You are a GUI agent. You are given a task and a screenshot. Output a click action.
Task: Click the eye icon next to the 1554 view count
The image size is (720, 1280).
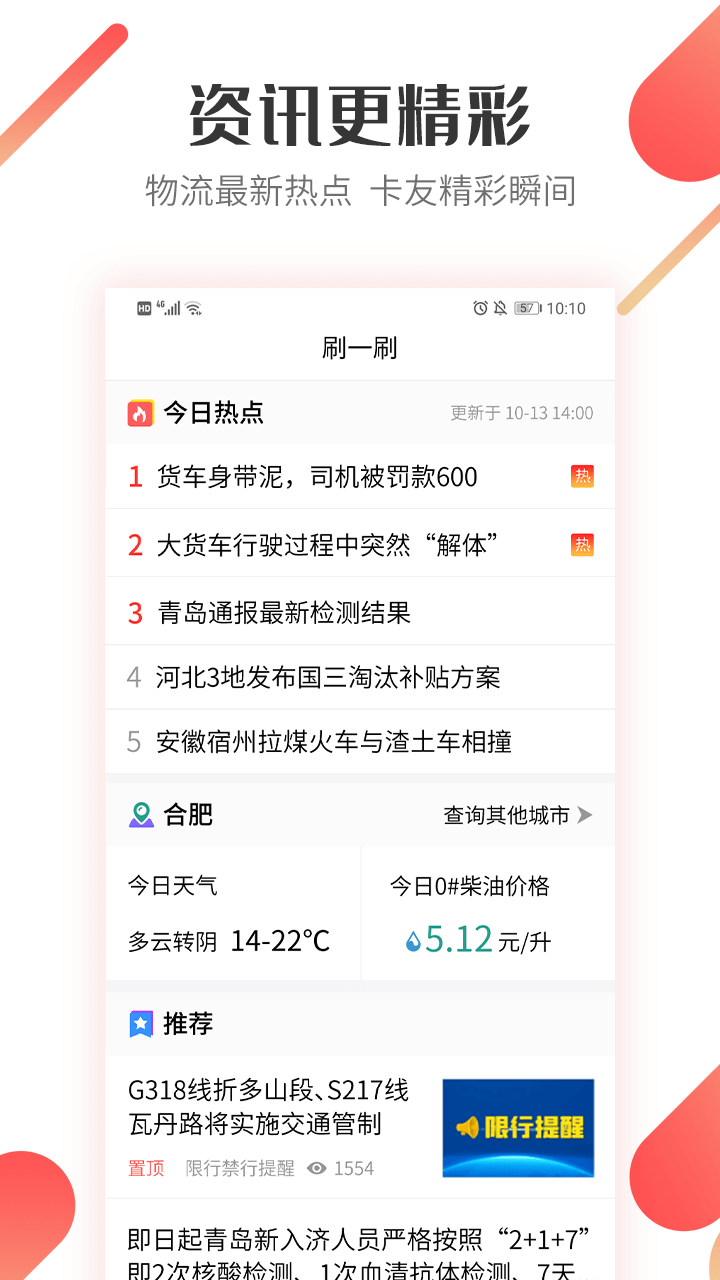coord(319,1168)
